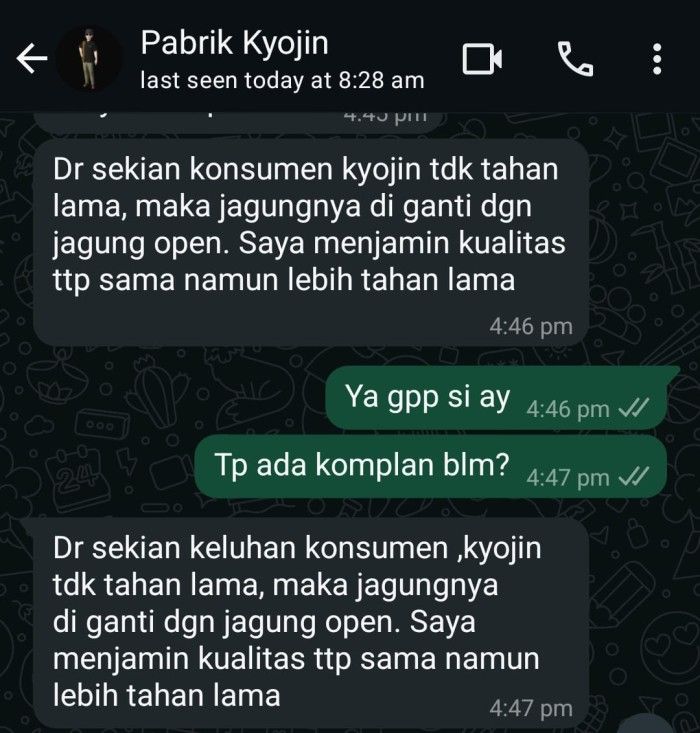700x733 pixels.
Task: Open the chat overflow menu
Action: coord(656,60)
